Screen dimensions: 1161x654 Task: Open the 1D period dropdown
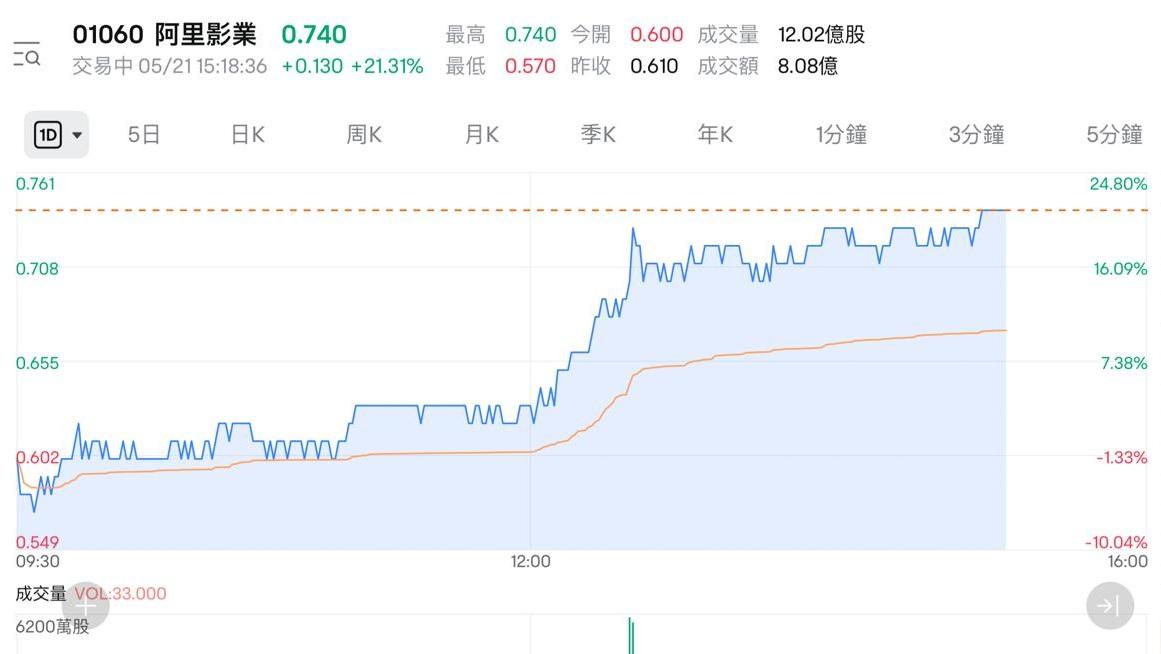[57, 135]
